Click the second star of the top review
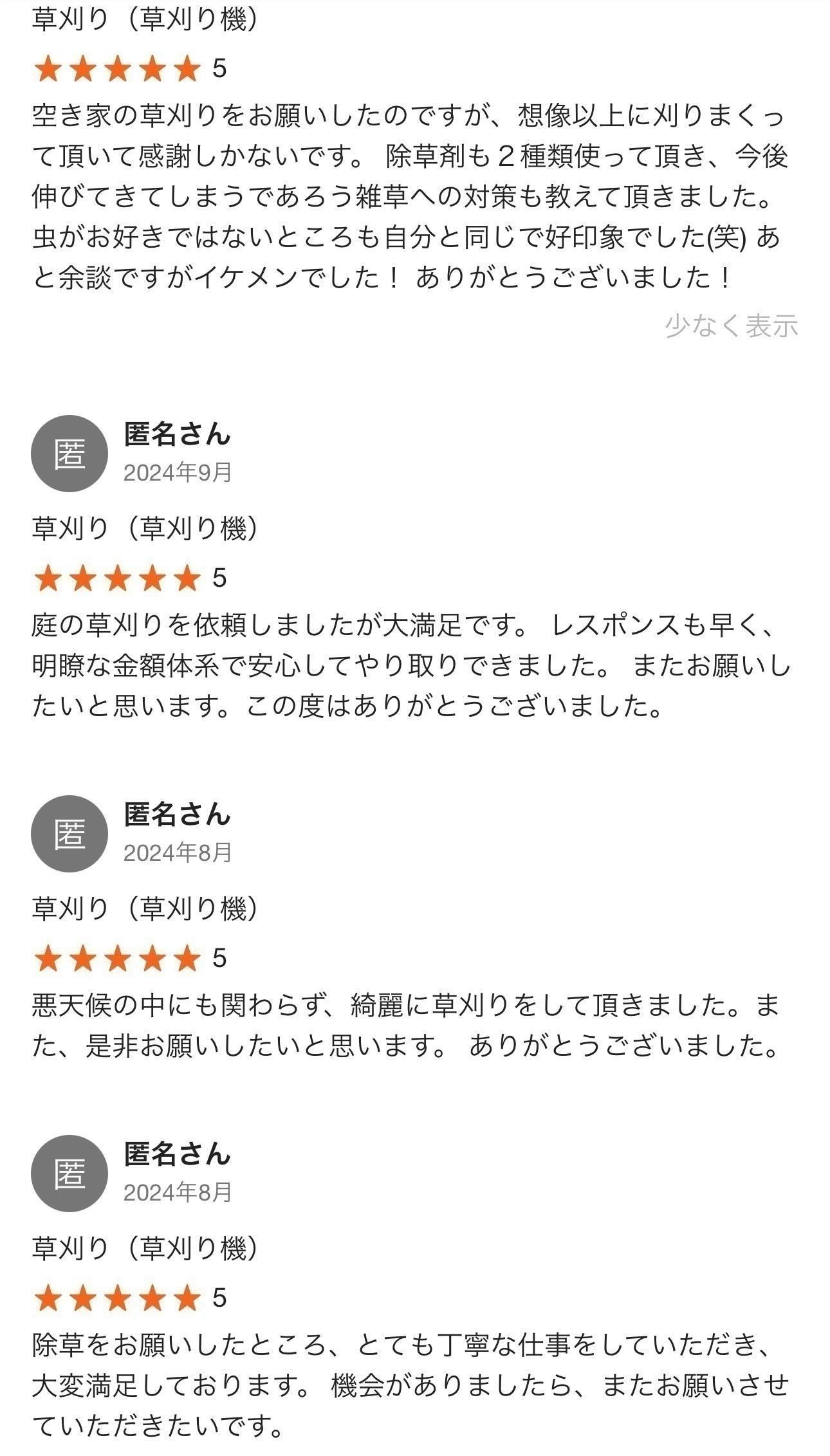This screenshot has width=830, height=1456. click(83, 67)
